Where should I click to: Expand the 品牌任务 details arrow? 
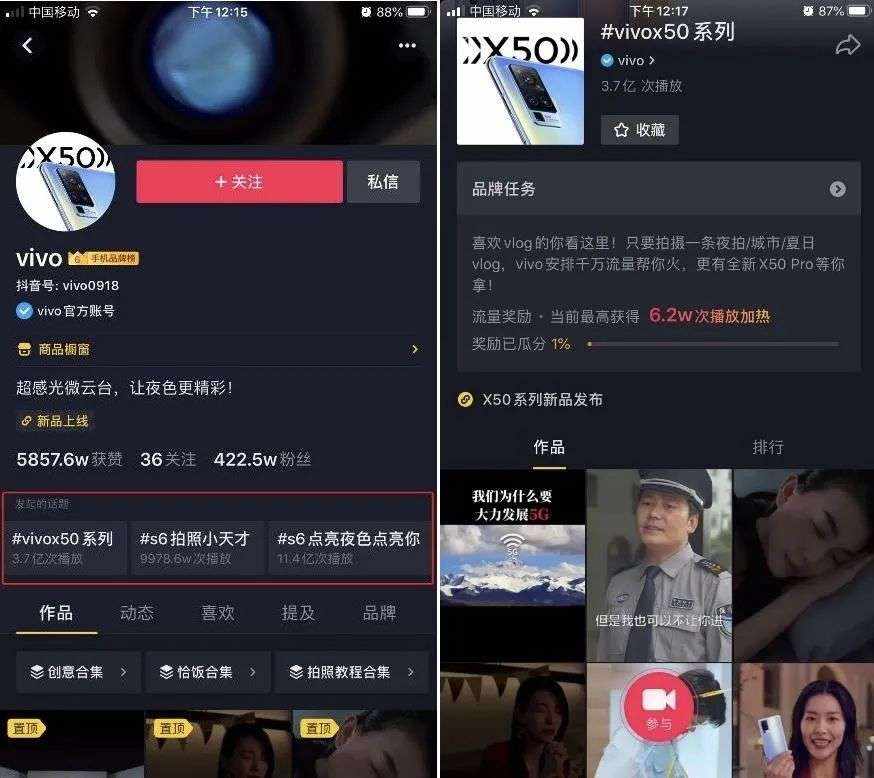pos(837,189)
